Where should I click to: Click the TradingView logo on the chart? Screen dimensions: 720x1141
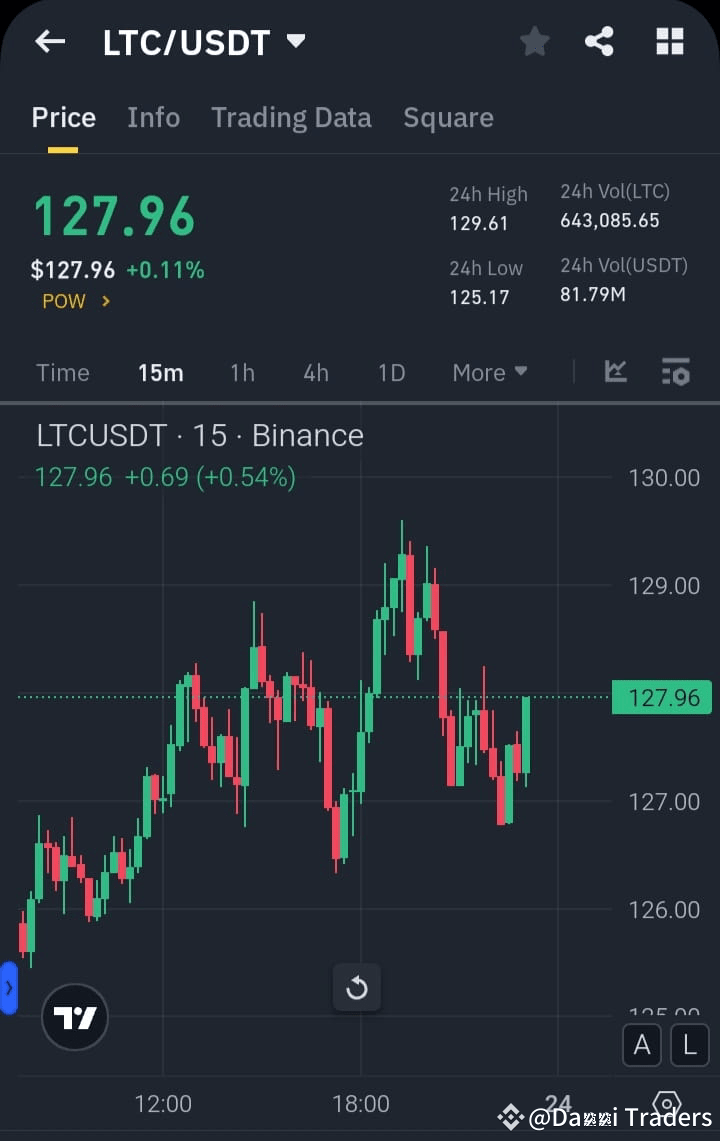[75, 1016]
